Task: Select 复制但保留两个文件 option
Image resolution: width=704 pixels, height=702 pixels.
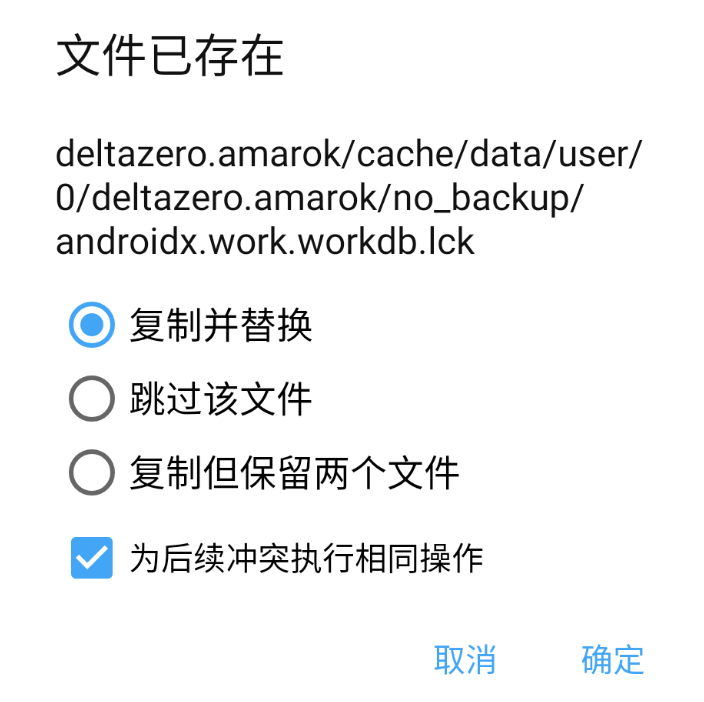Action: [92, 473]
